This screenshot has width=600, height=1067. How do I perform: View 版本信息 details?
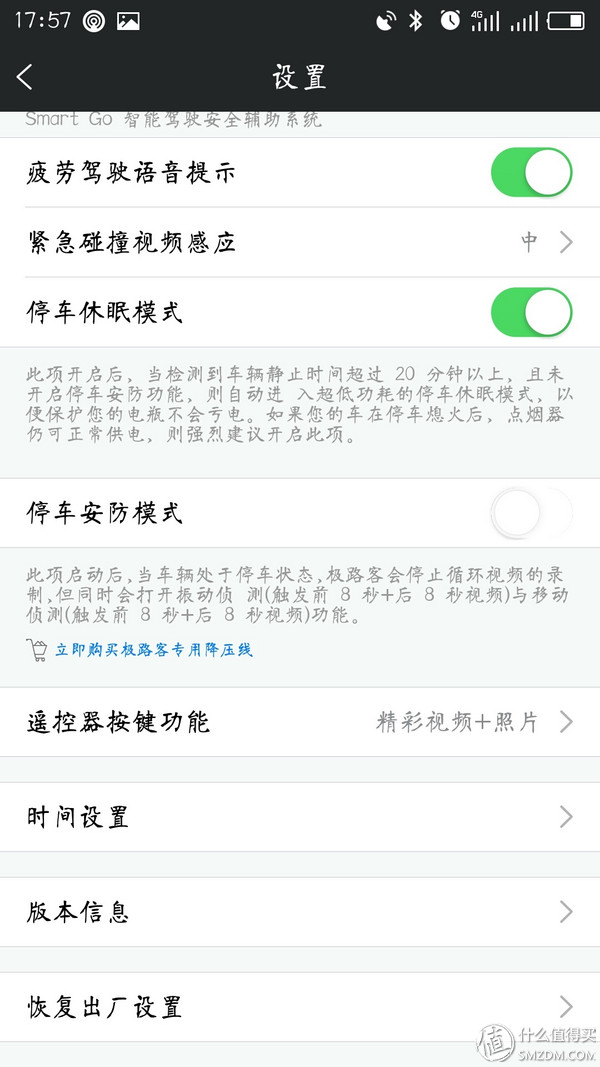tap(300, 912)
